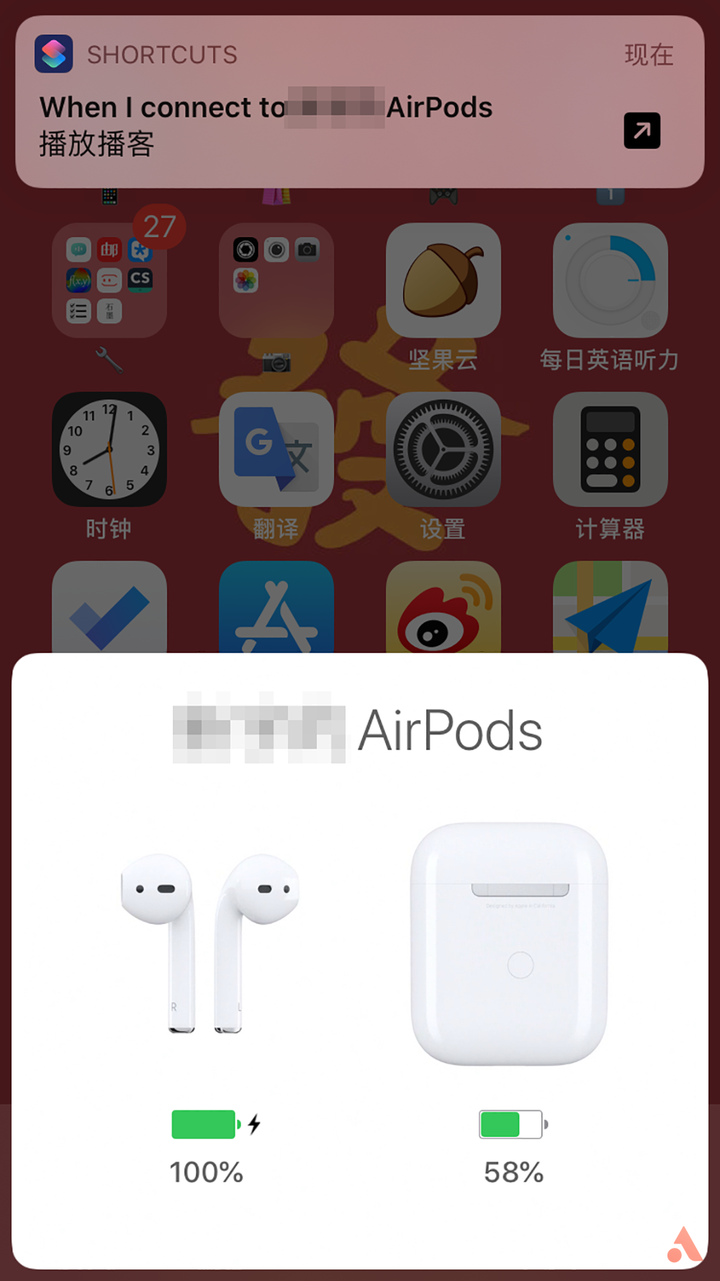Open the 翻译 translate app
This screenshot has width=720, height=1281.
click(x=276, y=449)
